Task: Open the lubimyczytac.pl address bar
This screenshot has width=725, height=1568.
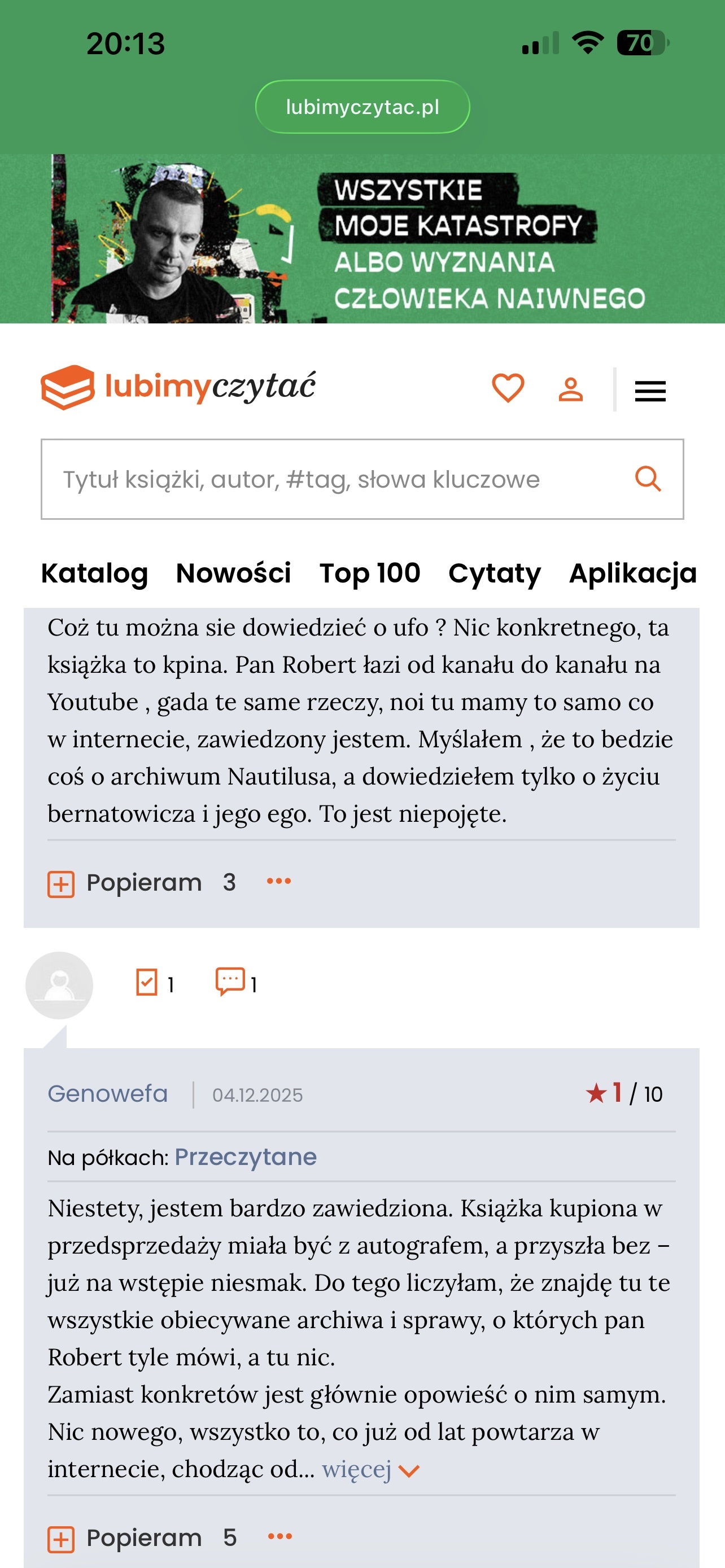Action: click(x=362, y=107)
